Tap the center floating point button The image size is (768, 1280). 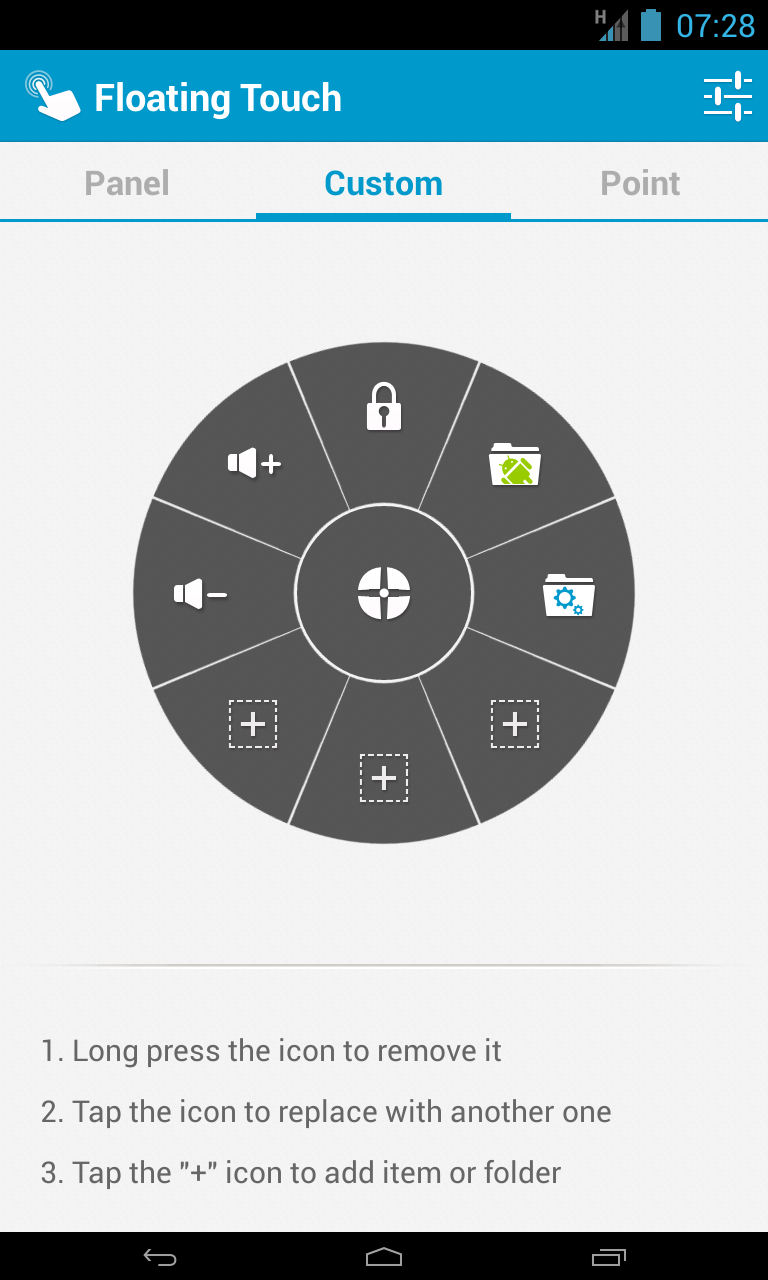point(384,593)
